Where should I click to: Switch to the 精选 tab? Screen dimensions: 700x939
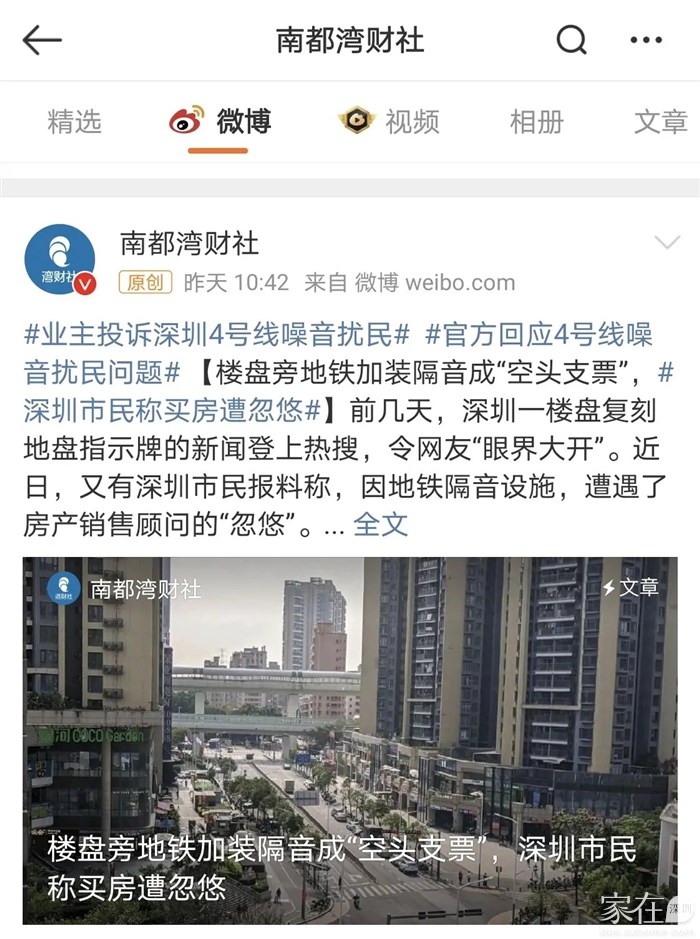click(x=75, y=122)
